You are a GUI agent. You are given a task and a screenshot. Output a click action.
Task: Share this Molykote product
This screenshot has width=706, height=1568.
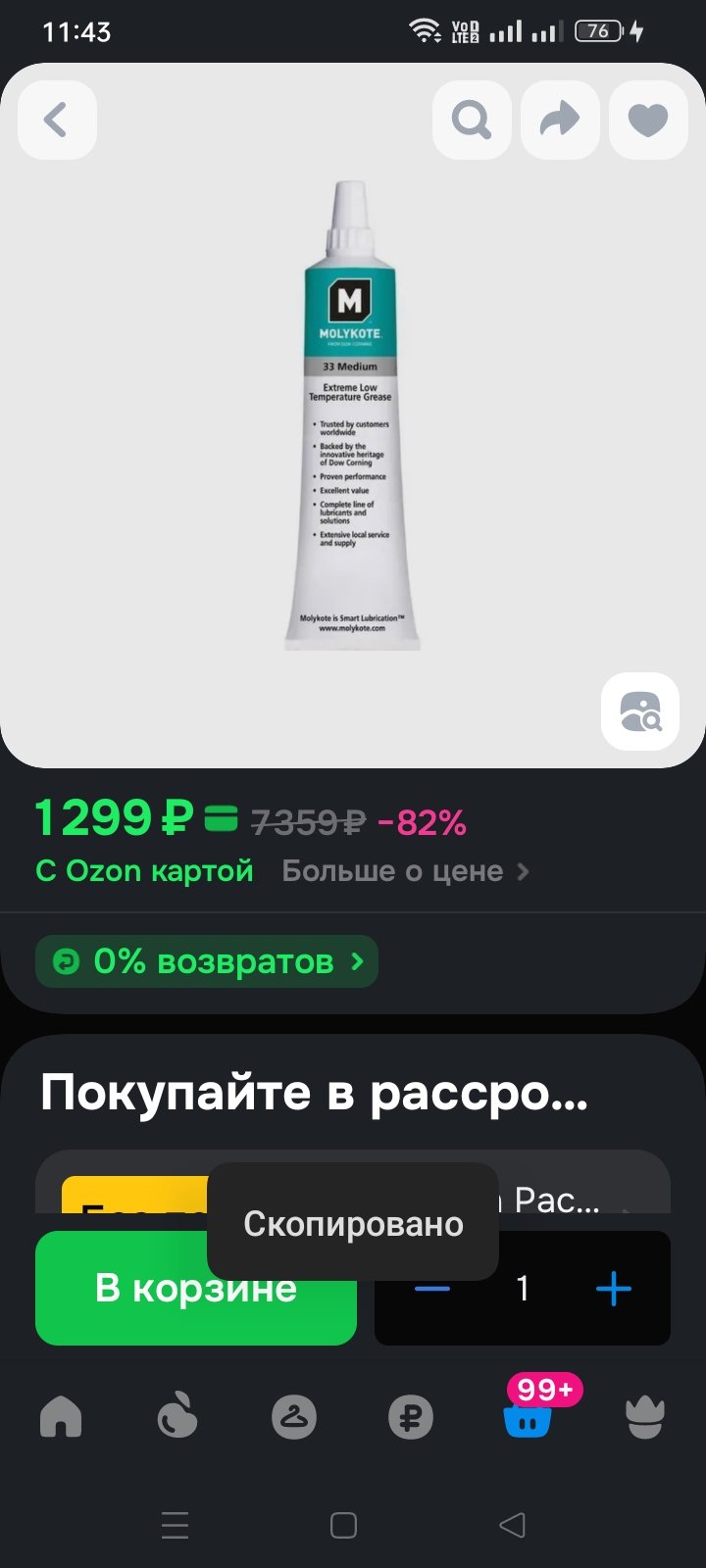click(x=560, y=120)
